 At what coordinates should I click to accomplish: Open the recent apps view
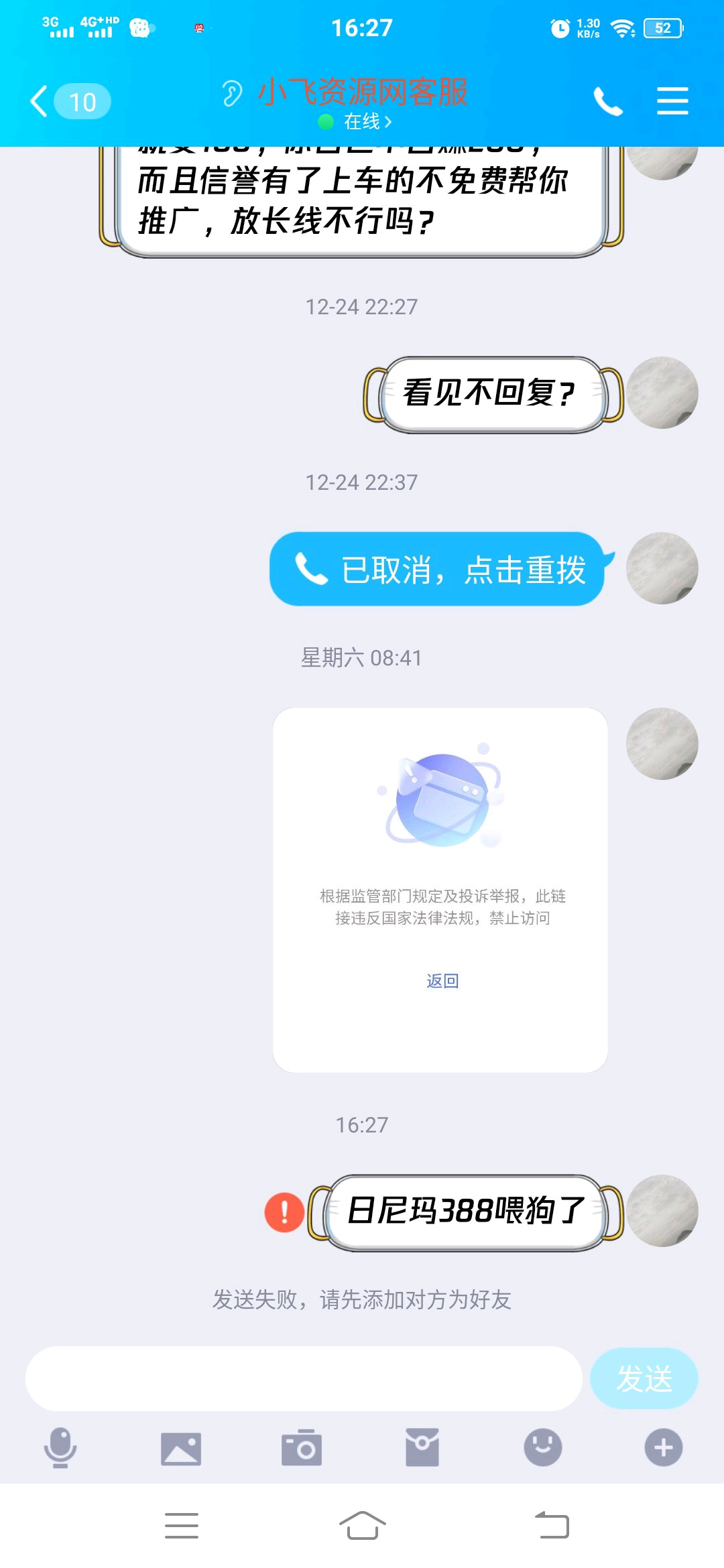182,1526
